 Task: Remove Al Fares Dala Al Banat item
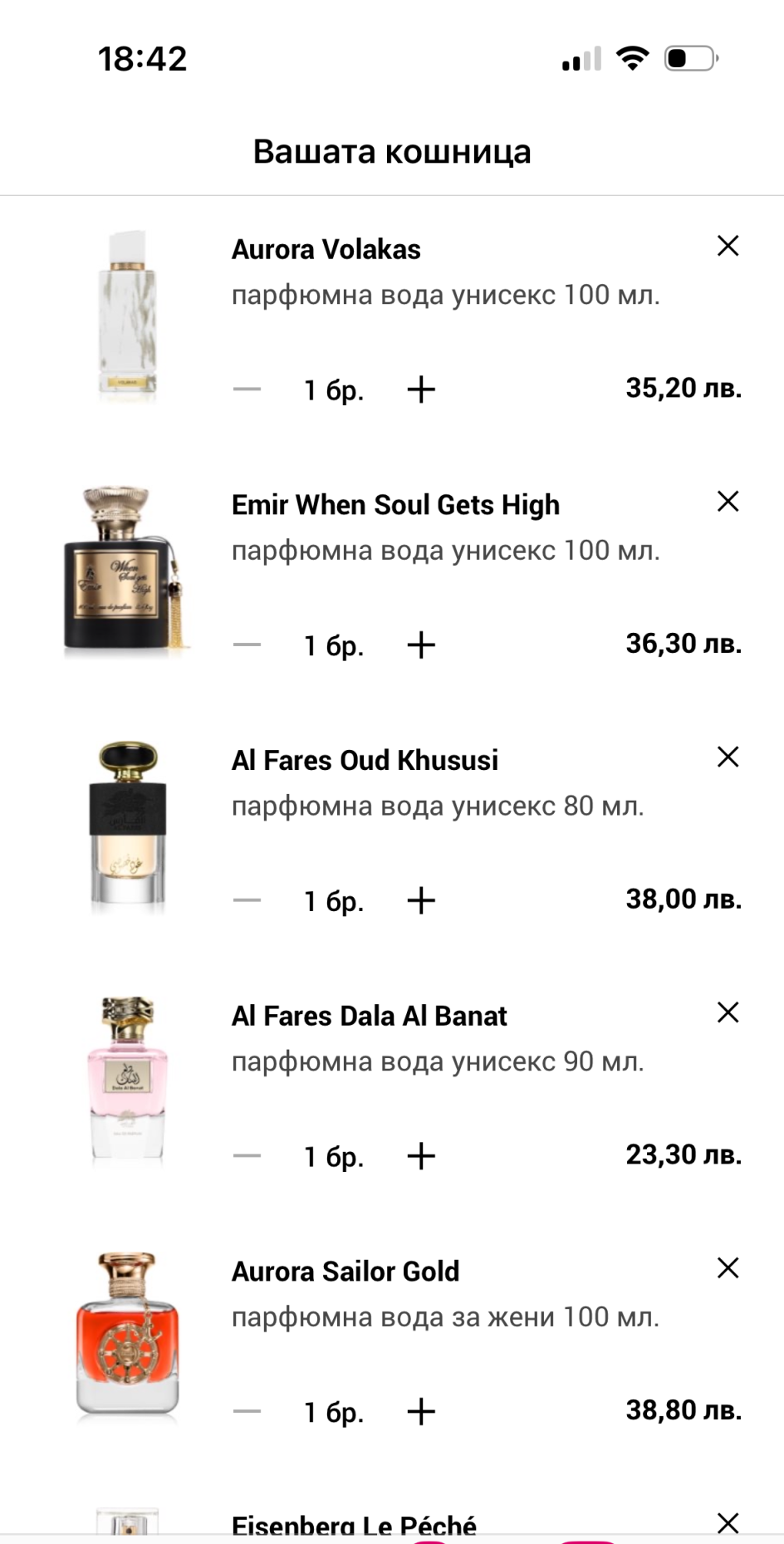728,1012
